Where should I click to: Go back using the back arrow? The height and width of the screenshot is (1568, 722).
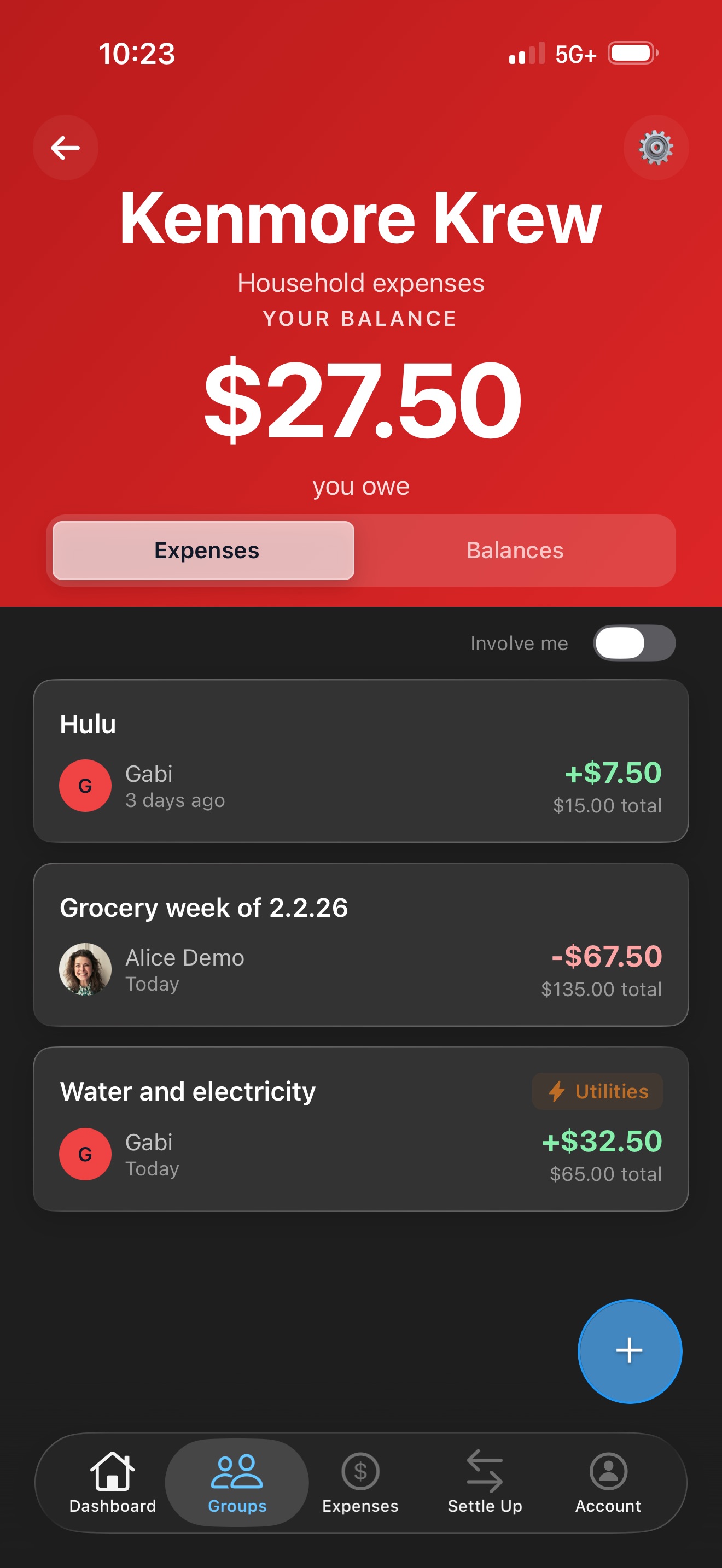tap(65, 147)
